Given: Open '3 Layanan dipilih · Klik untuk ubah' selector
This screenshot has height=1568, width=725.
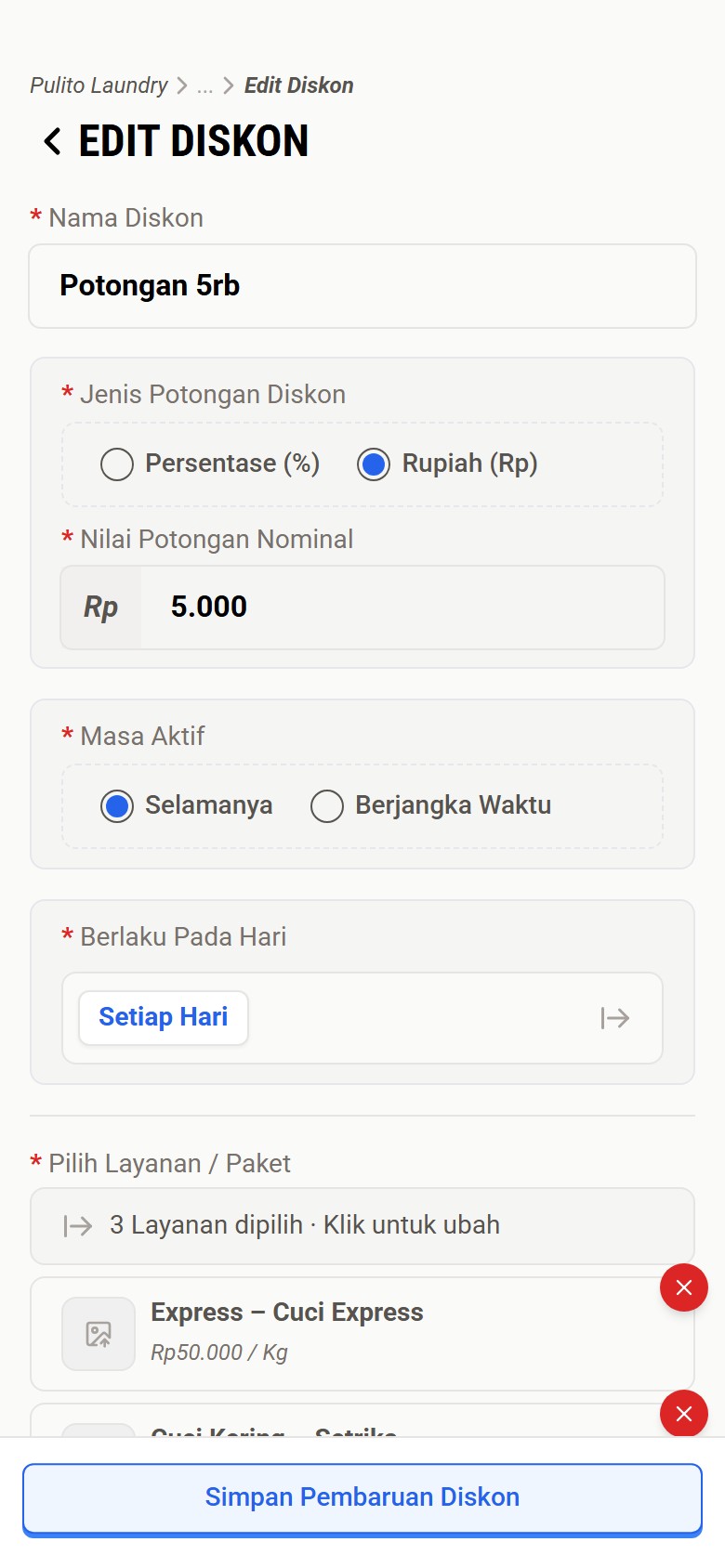Looking at the screenshot, I should coord(362,1225).
